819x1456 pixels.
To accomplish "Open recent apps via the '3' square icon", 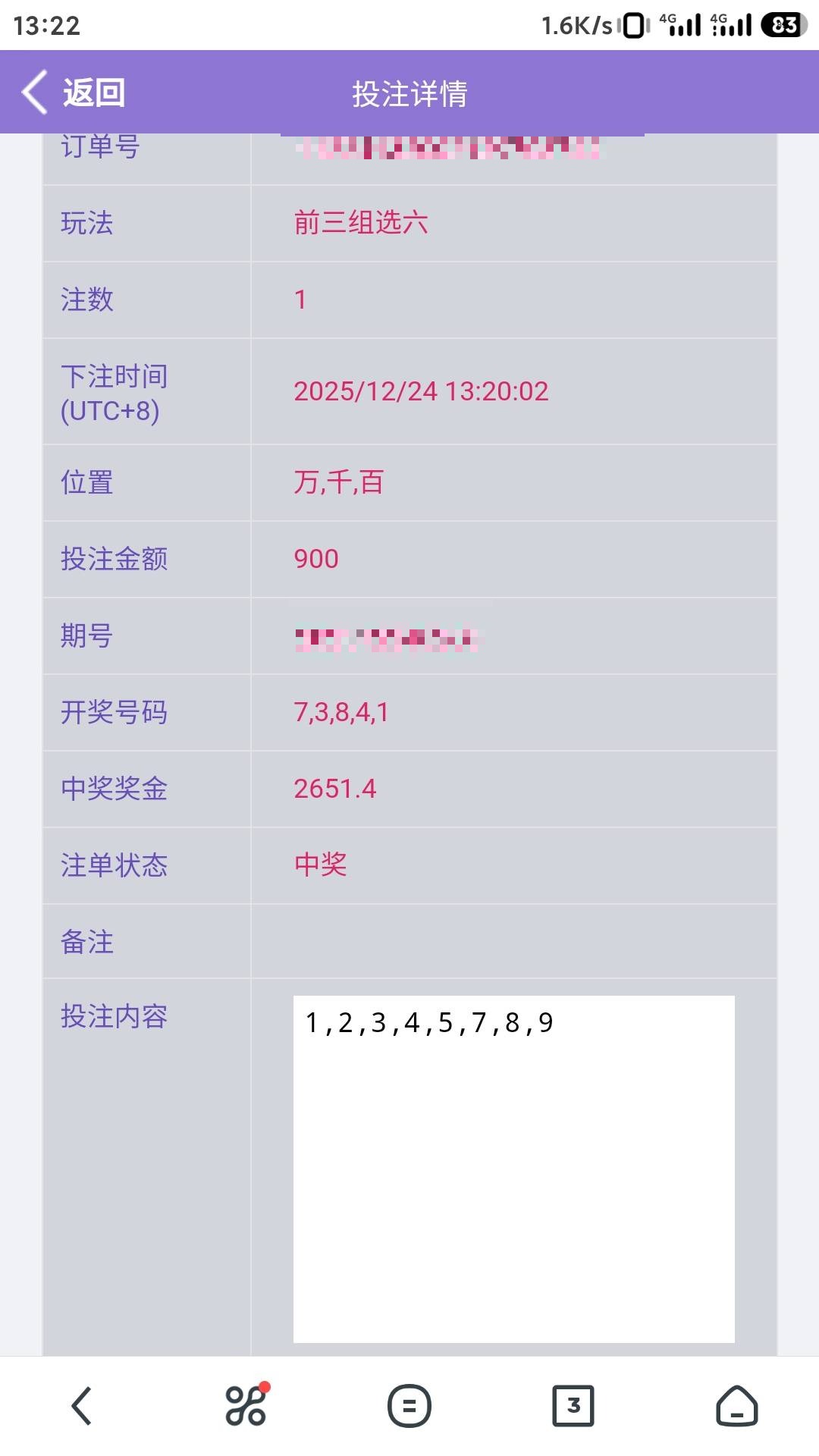I will pyautogui.click(x=573, y=1404).
